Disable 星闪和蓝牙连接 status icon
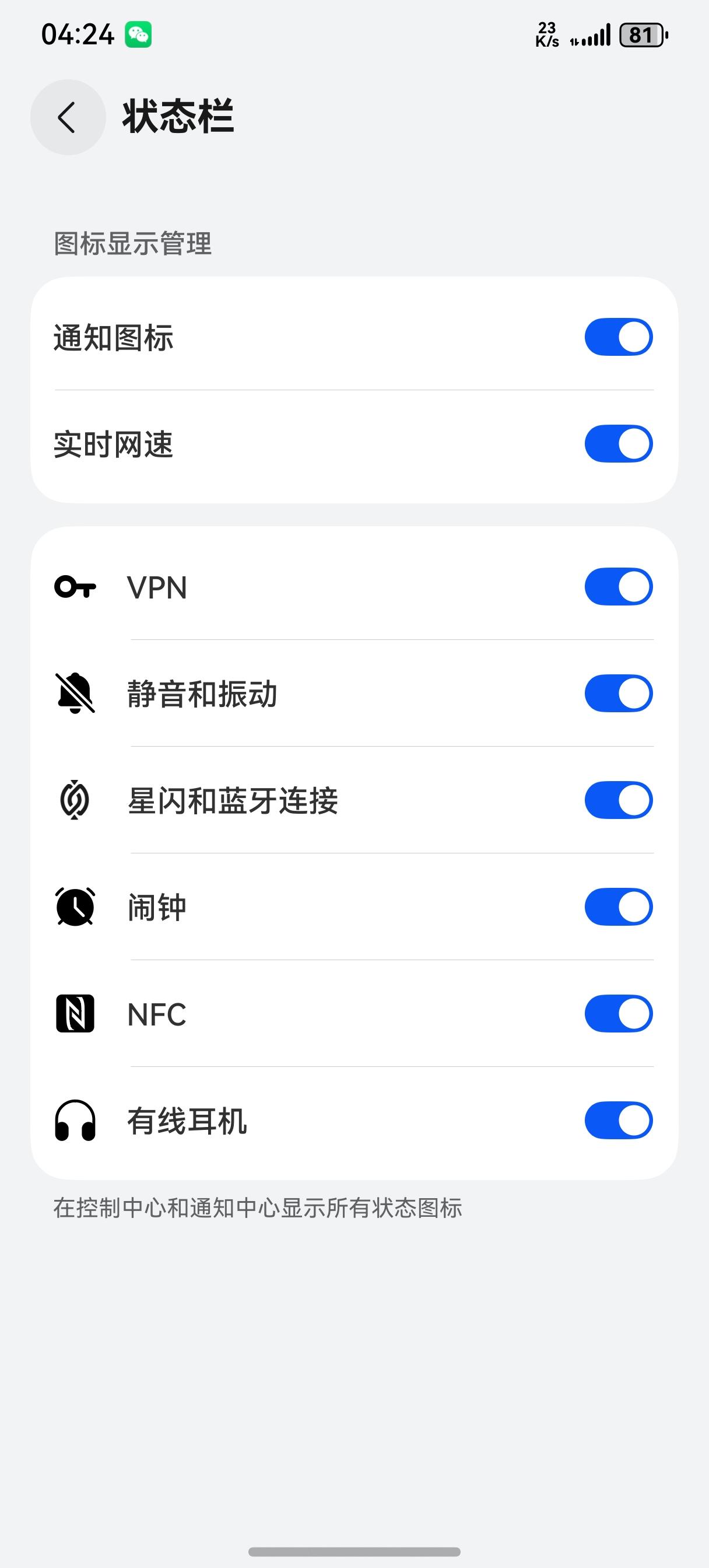This screenshot has width=709, height=1568. pyautogui.click(x=618, y=800)
